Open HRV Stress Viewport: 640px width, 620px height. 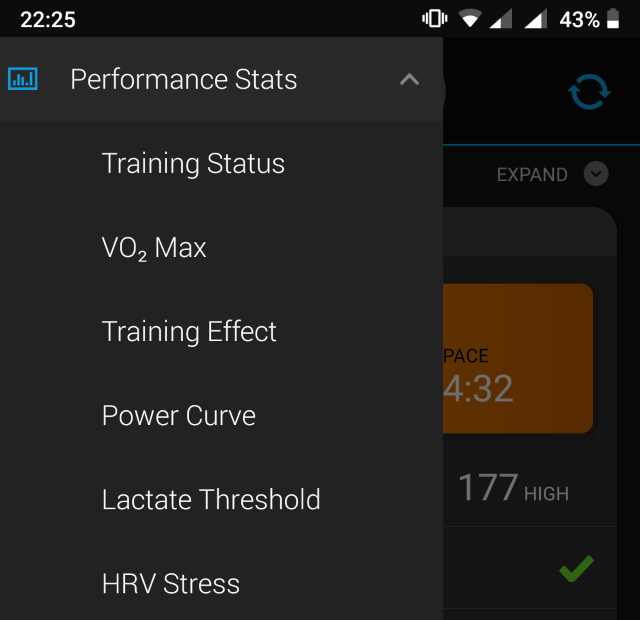point(171,584)
